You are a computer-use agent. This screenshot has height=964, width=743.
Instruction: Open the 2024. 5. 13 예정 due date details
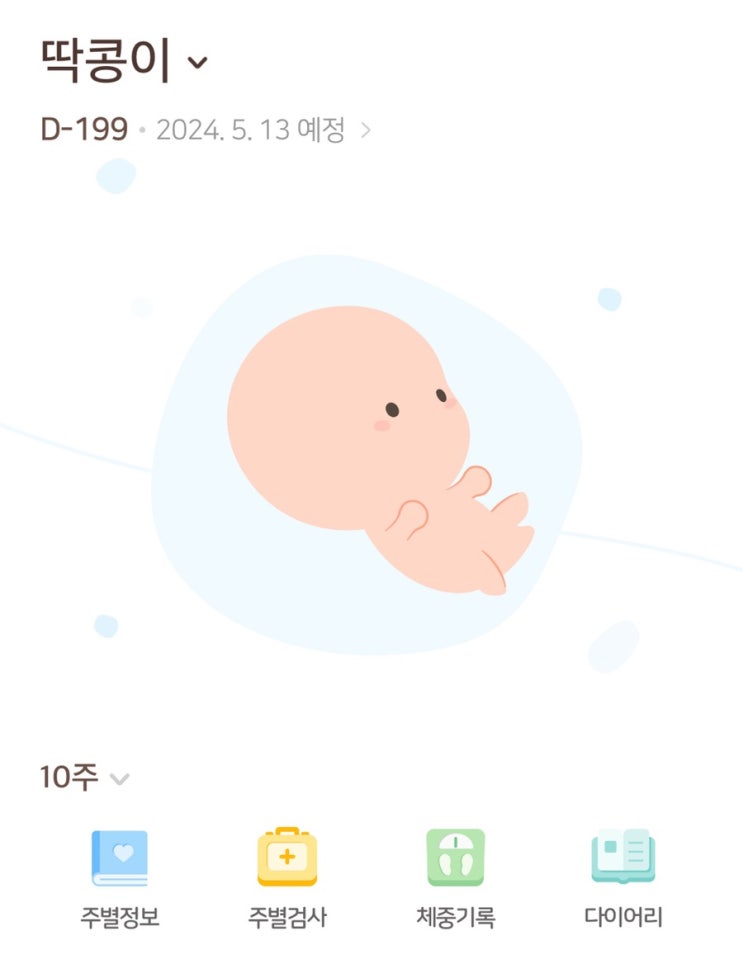tap(262, 130)
